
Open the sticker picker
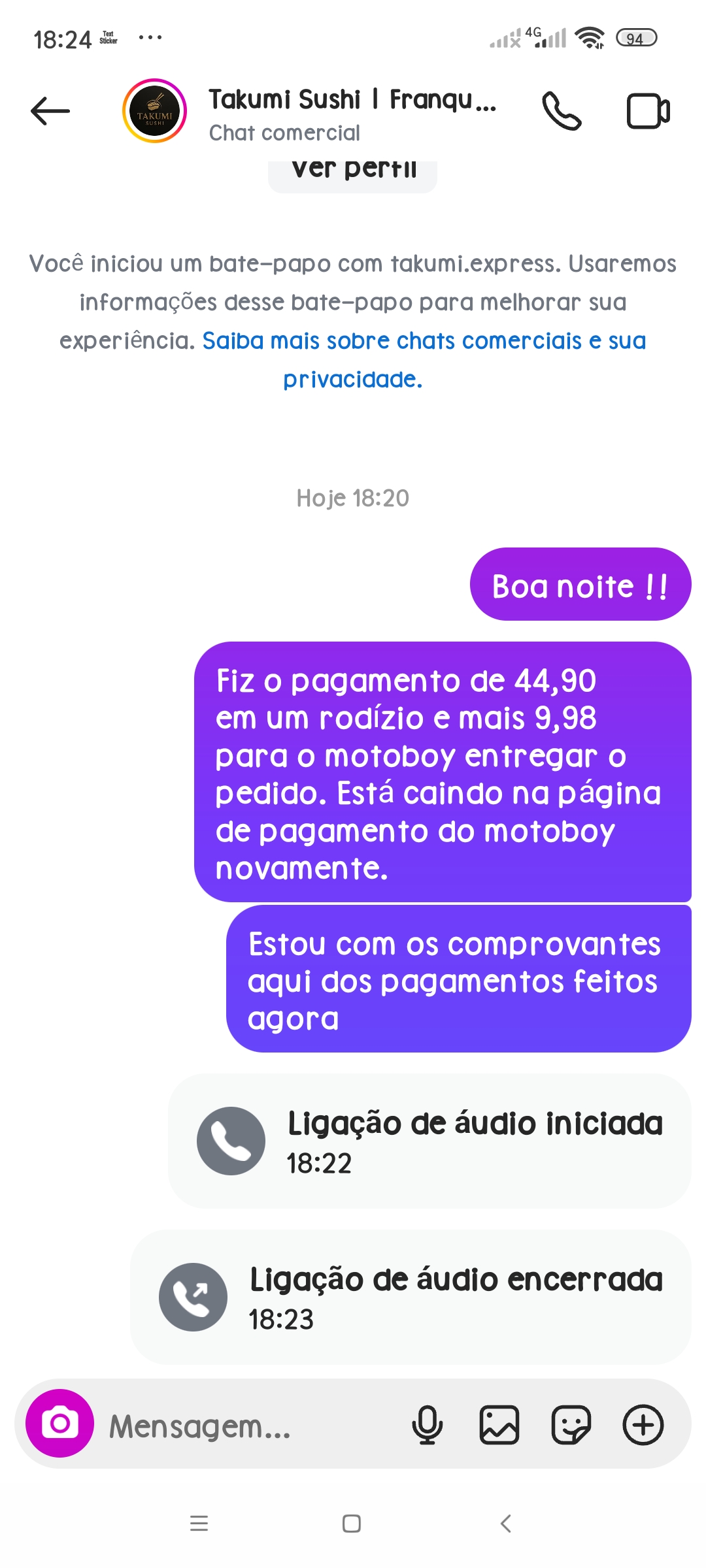(571, 1424)
